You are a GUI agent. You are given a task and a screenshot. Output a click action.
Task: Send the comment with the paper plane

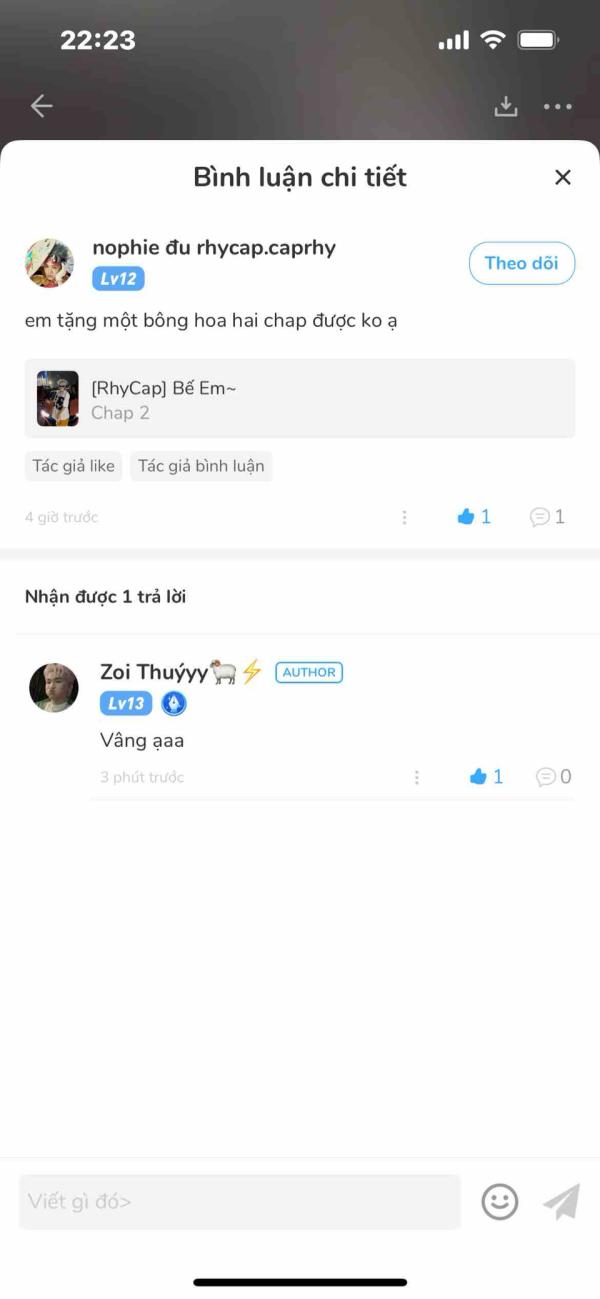tap(561, 1201)
